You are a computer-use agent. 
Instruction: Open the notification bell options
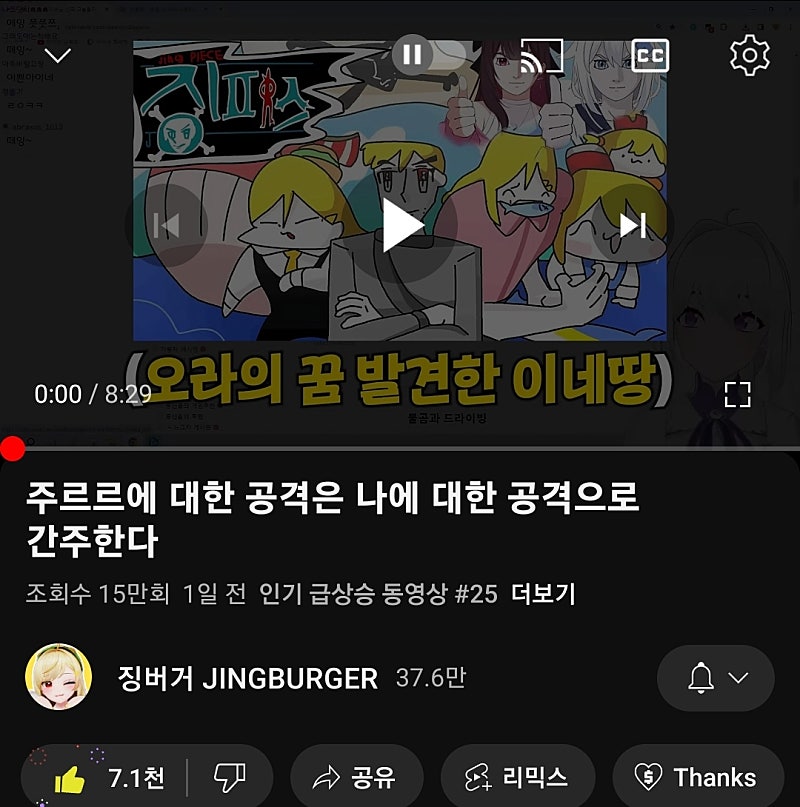coord(716,678)
